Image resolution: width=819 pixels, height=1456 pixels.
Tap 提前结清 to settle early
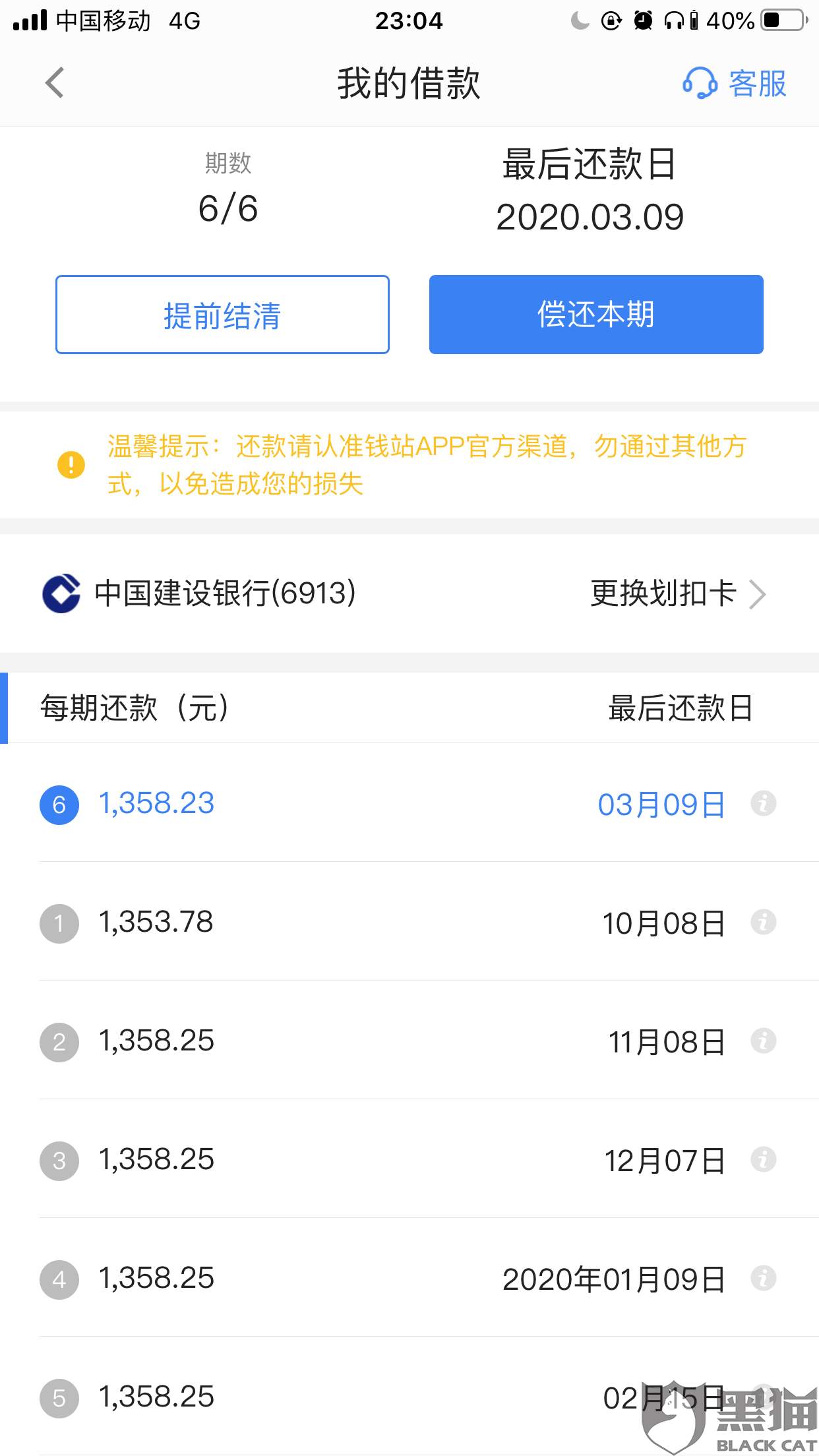pyautogui.click(x=222, y=315)
